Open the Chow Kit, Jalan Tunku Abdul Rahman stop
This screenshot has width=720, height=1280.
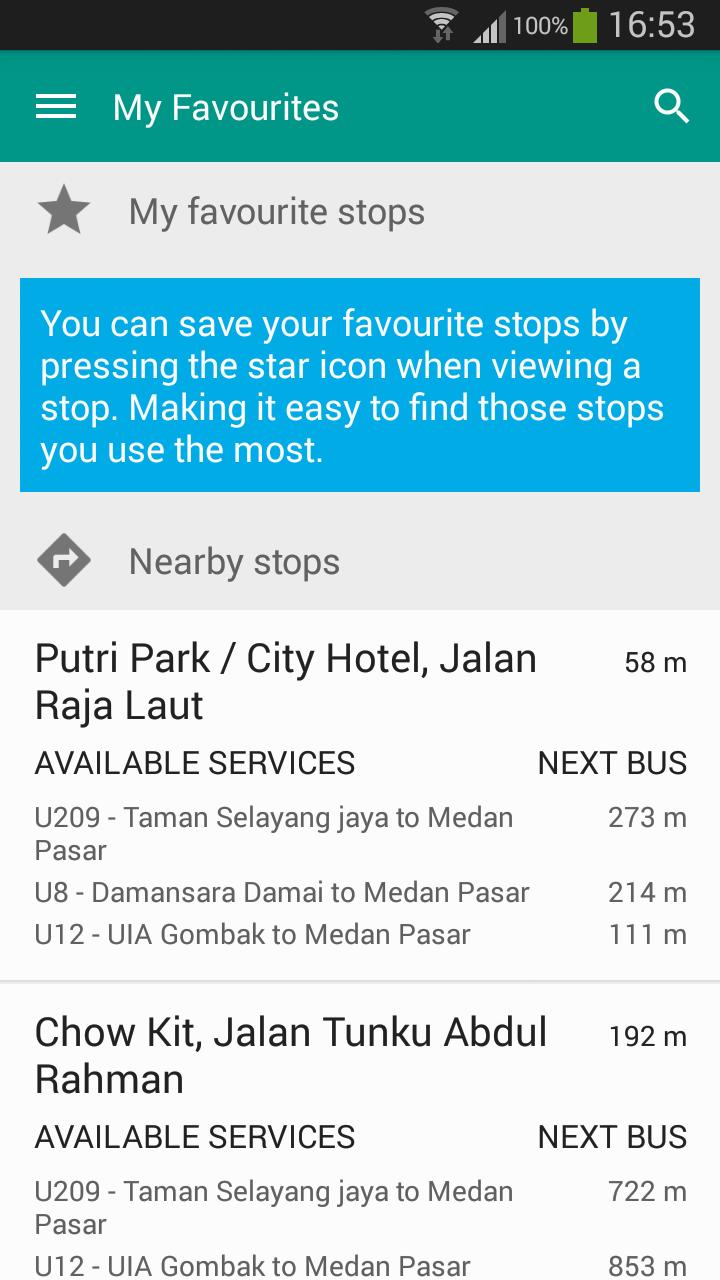click(290, 1055)
